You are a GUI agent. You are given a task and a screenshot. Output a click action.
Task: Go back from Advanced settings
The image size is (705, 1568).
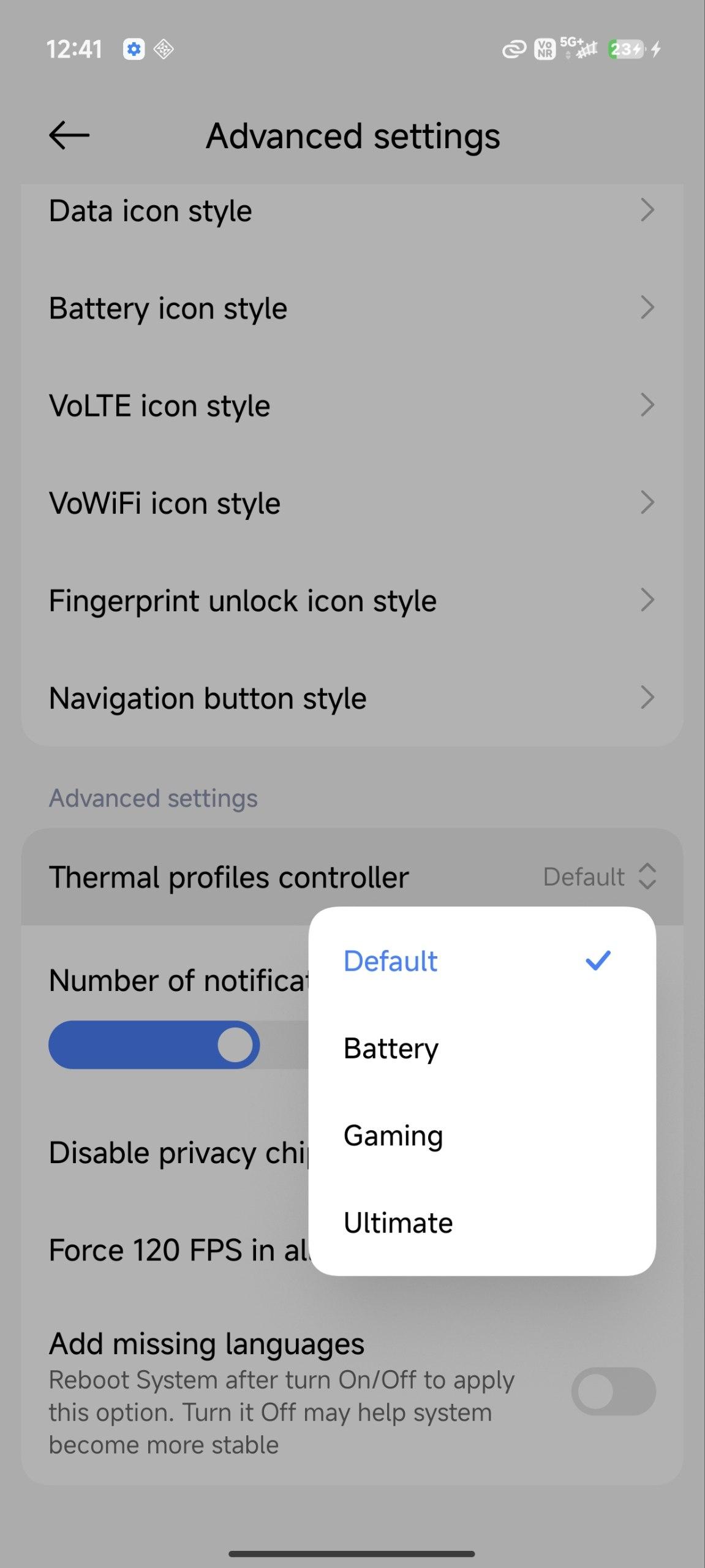(x=69, y=135)
